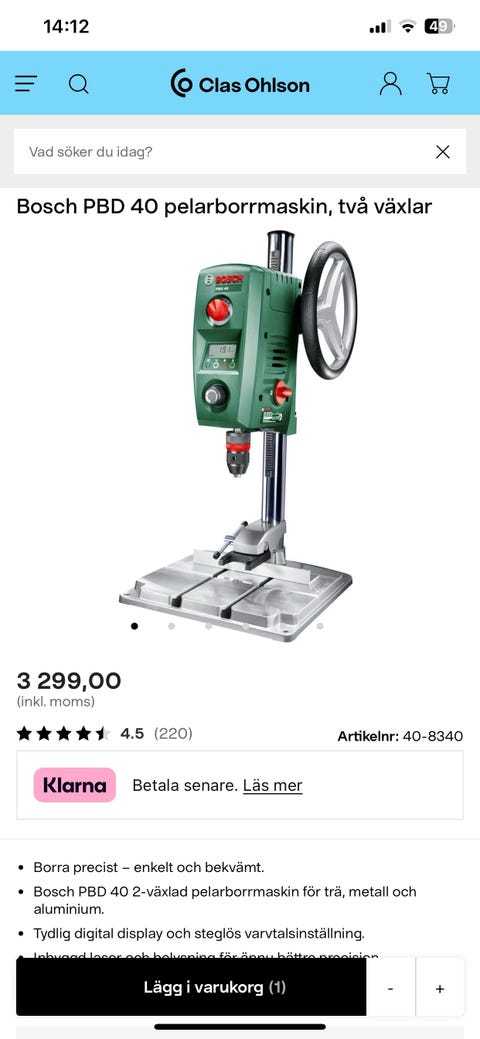Tap the Klarna 'Läs mer' link
Screen dimensions: 480x1039
272,786
